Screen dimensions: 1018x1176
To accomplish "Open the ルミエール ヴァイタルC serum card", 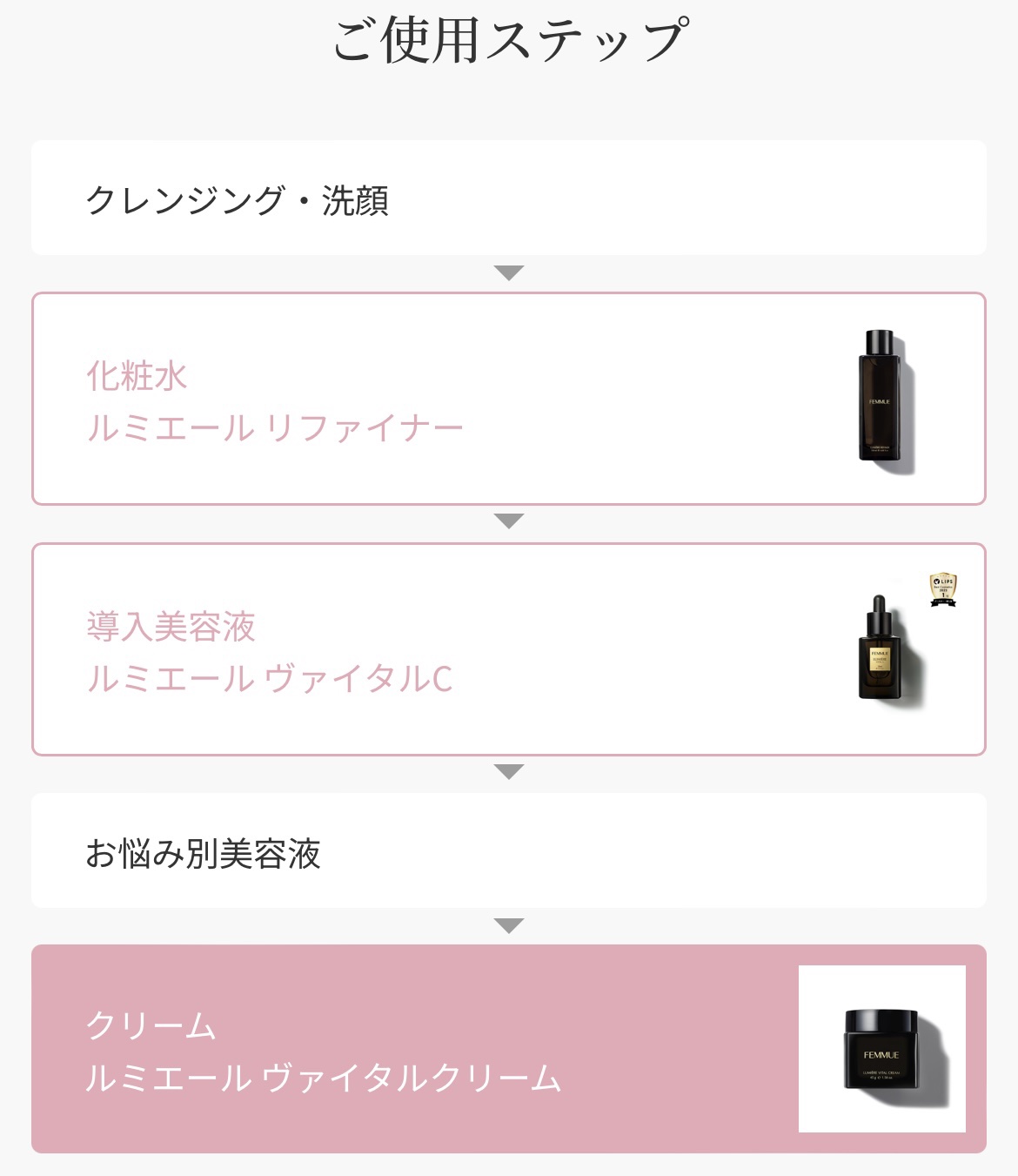I will [508, 649].
